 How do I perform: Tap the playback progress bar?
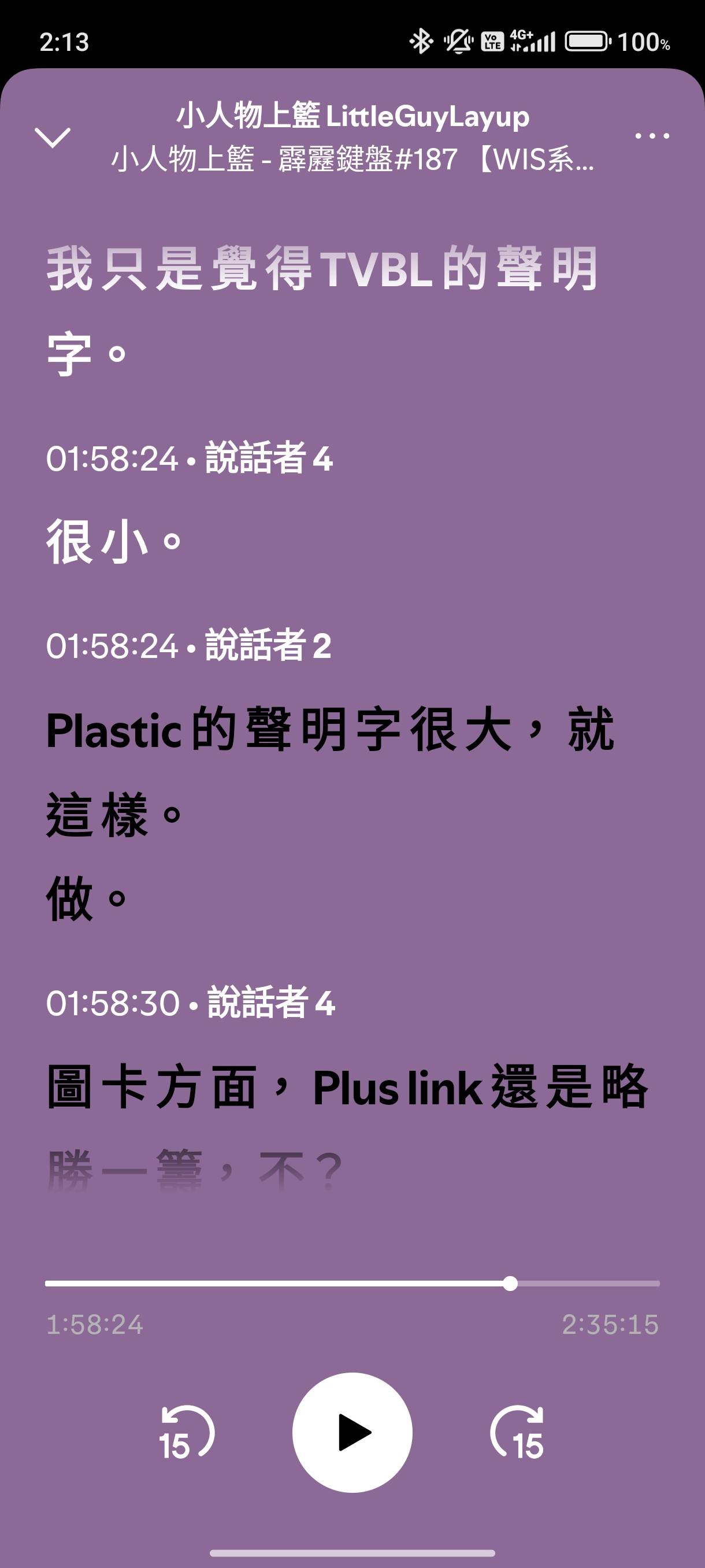click(352, 1283)
